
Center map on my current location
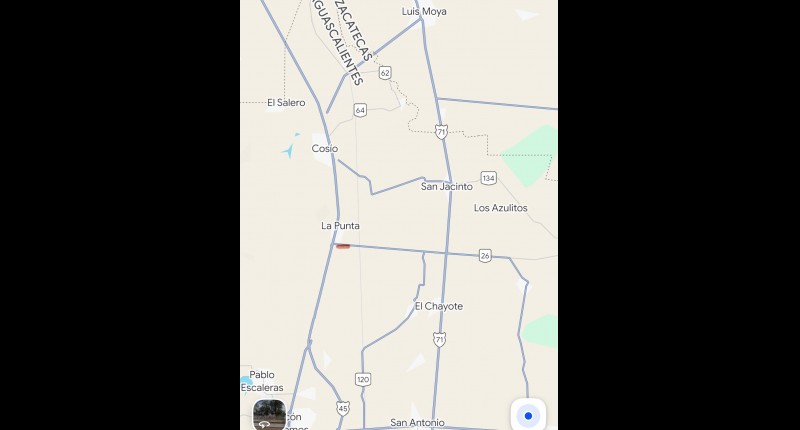[x=528, y=415]
